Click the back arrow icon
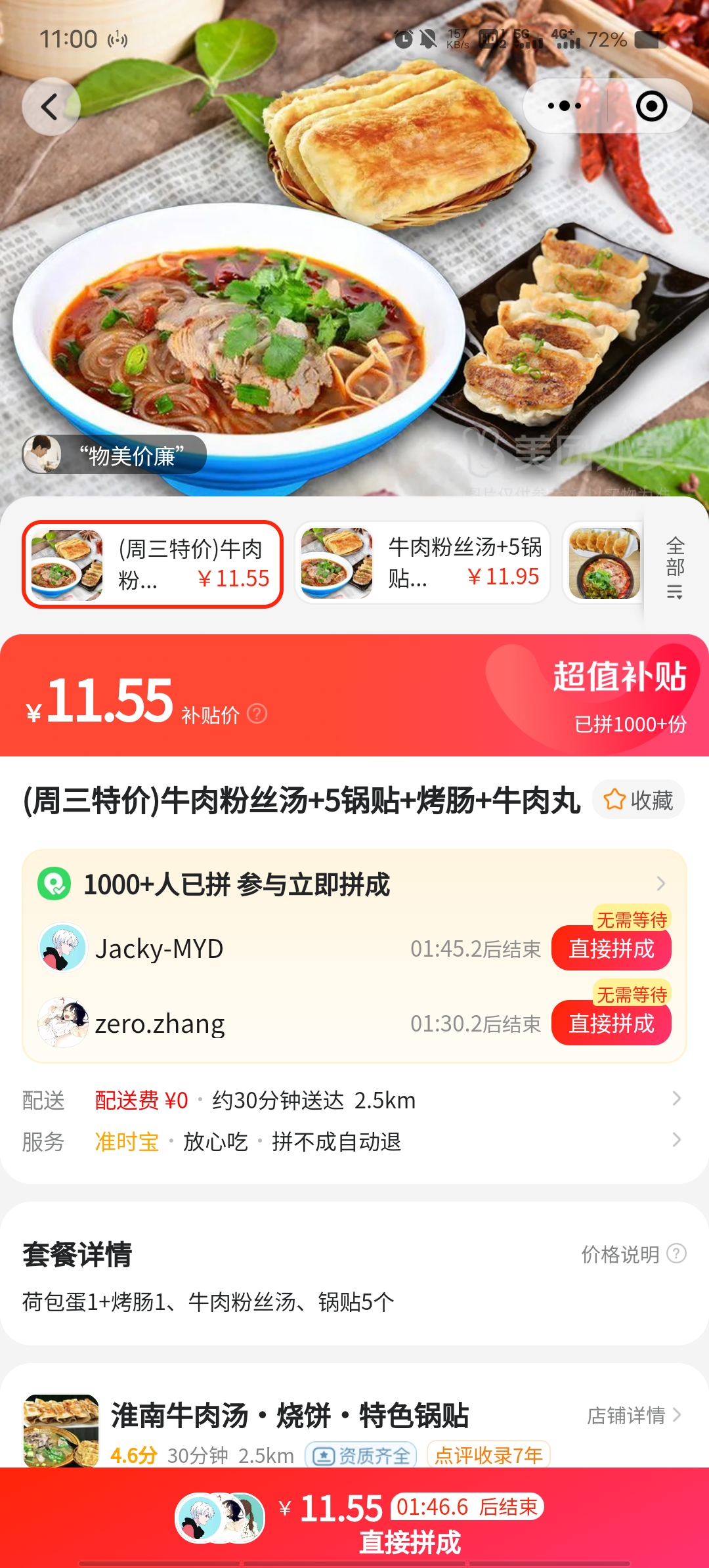 (x=51, y=106)
